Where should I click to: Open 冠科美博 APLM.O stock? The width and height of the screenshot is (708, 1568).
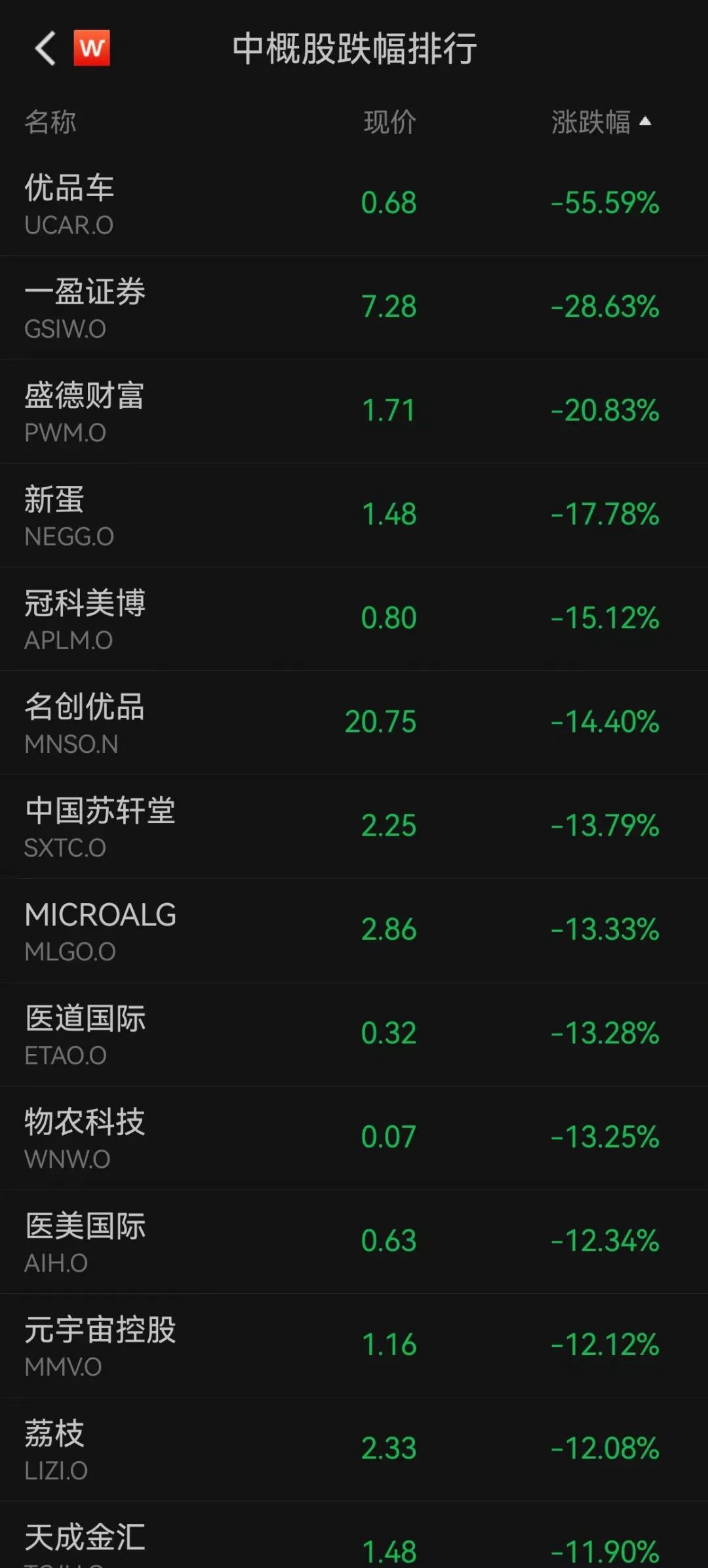click(x=354, y=619)
